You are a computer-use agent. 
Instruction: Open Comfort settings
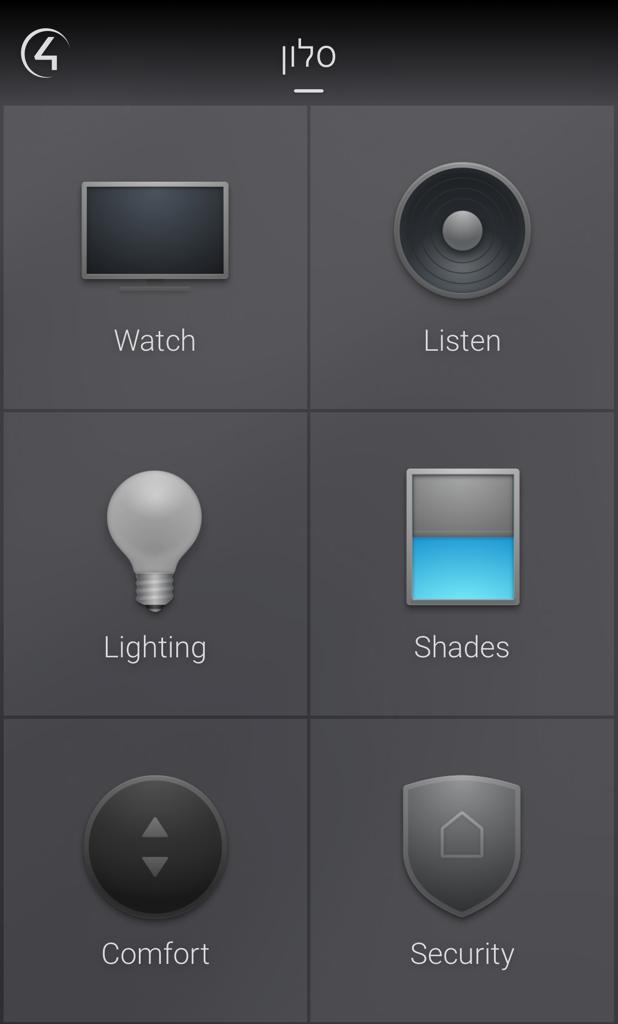[x=155, y=870]
